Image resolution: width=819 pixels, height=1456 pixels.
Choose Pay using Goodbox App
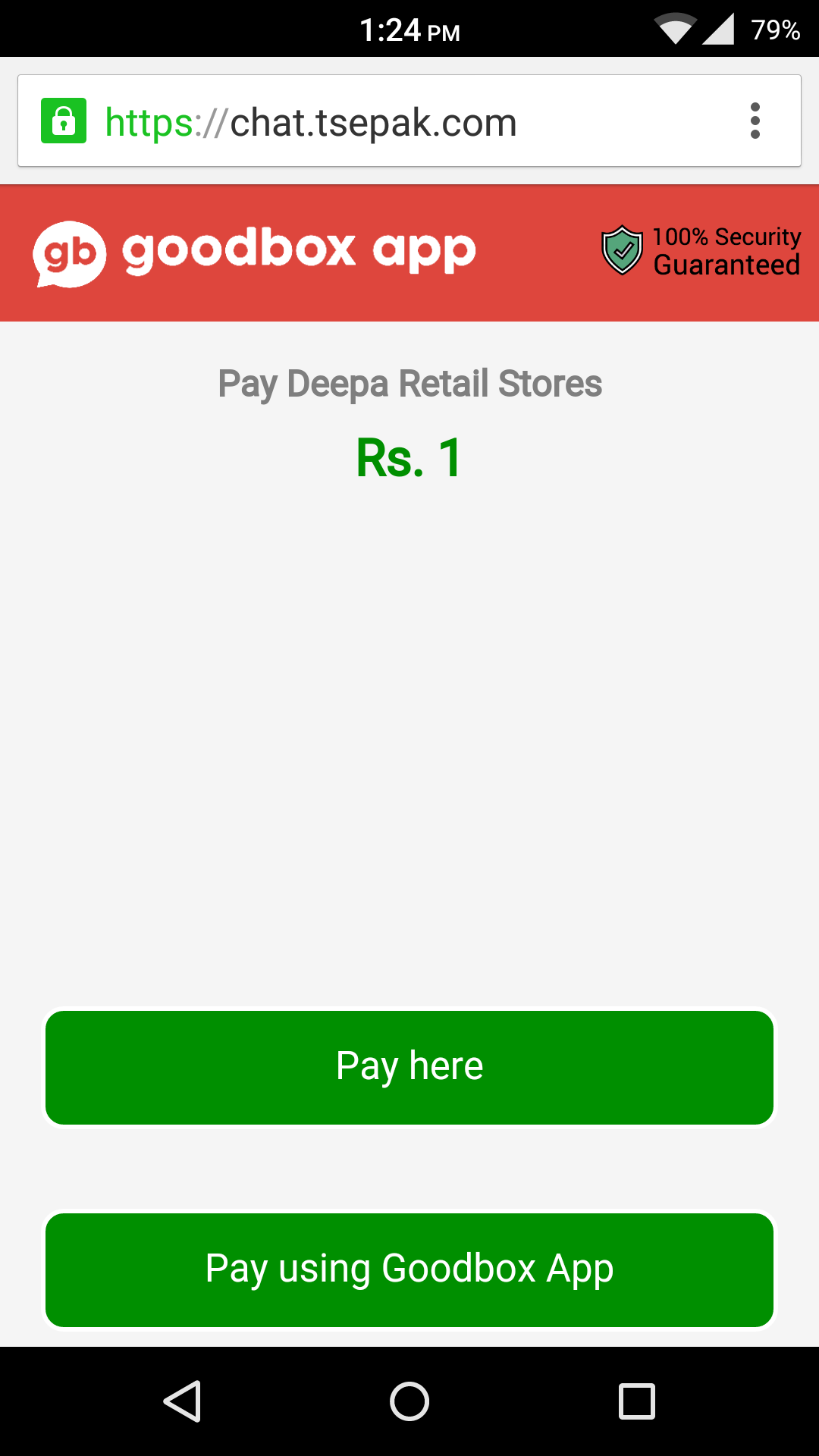pyautogui.click(x=409, y=1269)
